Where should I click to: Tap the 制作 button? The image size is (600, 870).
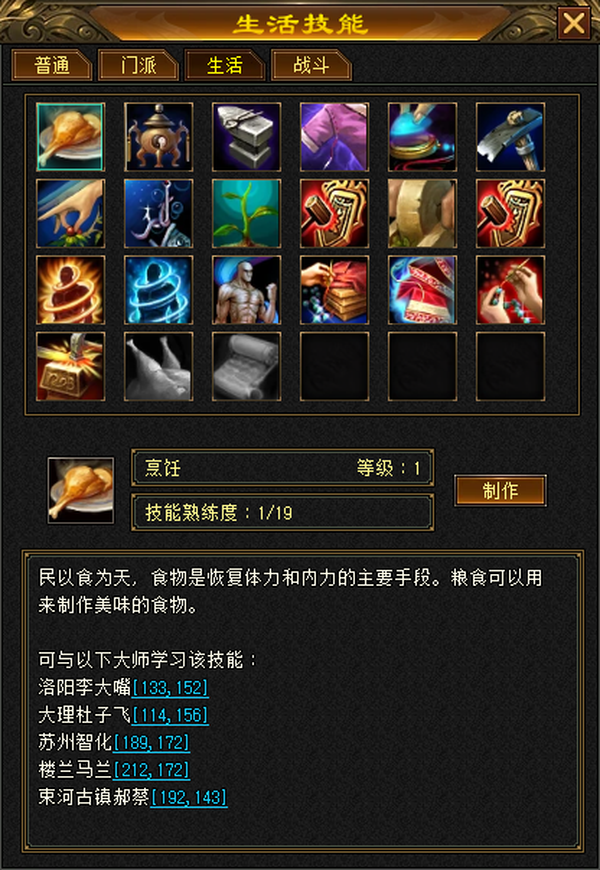coord(501,490)
